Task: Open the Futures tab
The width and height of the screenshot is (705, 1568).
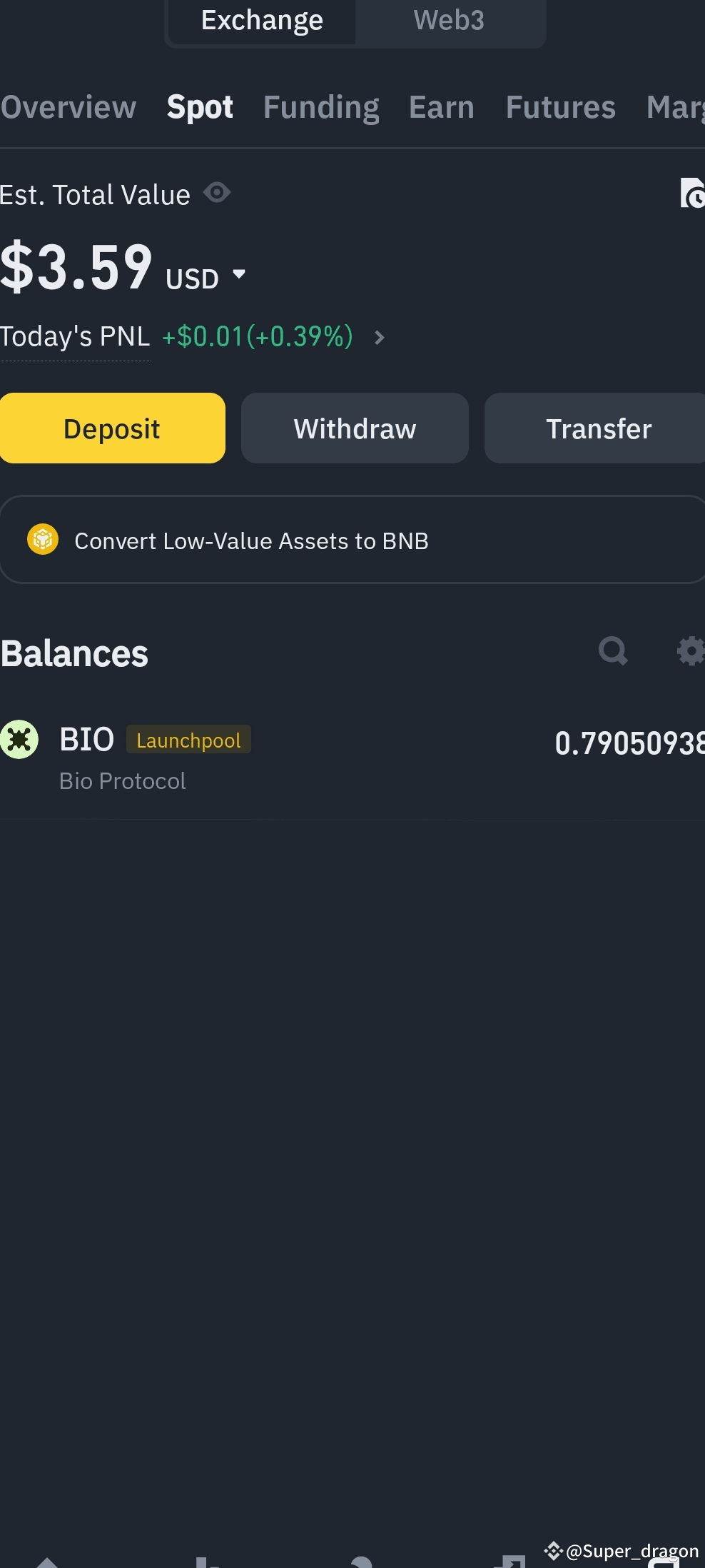Action: 560,106
